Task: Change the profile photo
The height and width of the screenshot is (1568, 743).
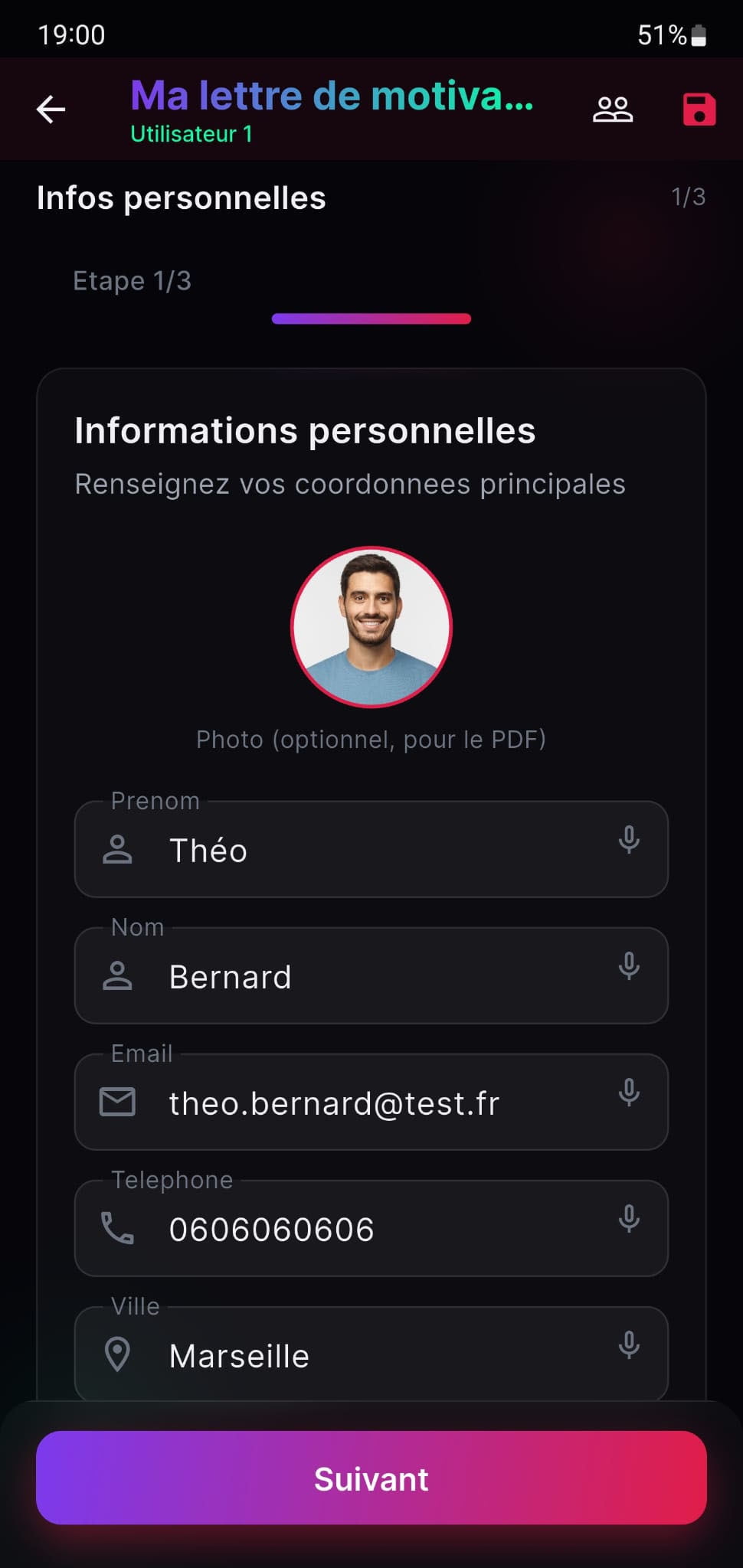Action: [371, 626]
